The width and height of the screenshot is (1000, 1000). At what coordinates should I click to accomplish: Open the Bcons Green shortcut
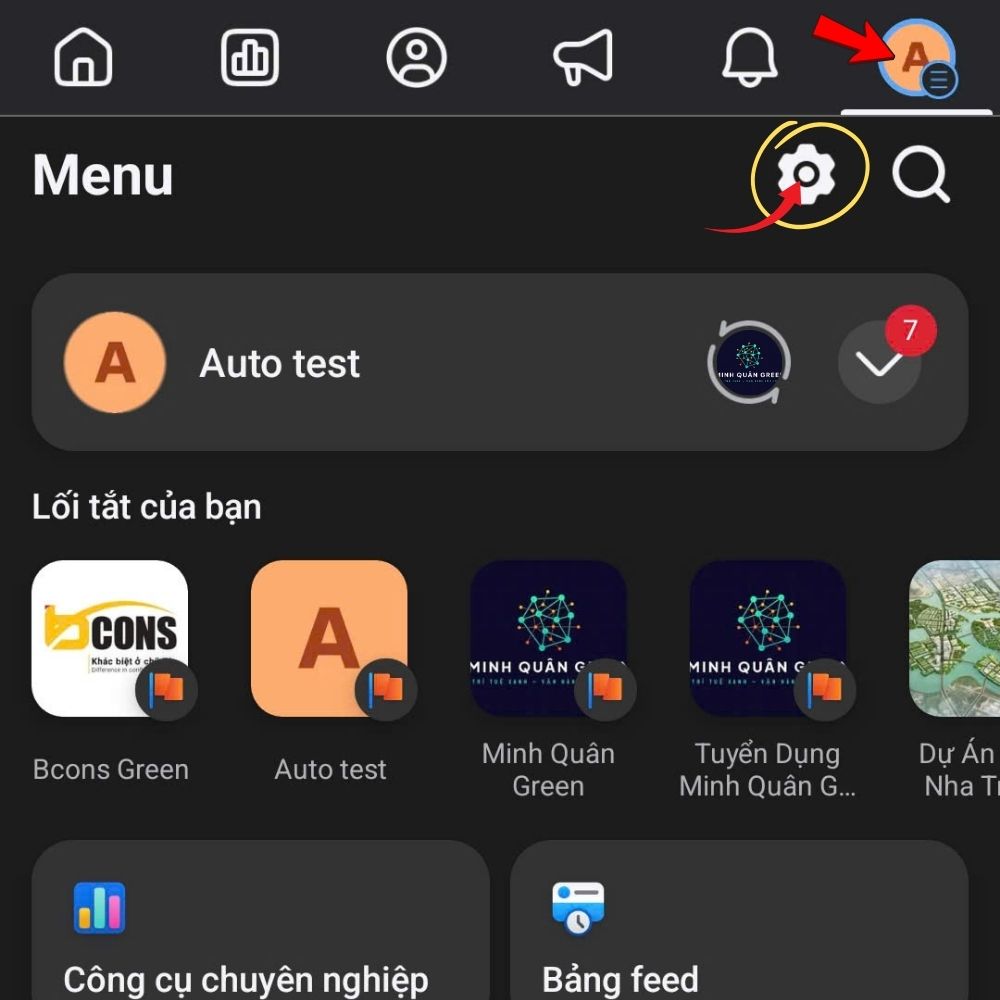tap(110, 640)
